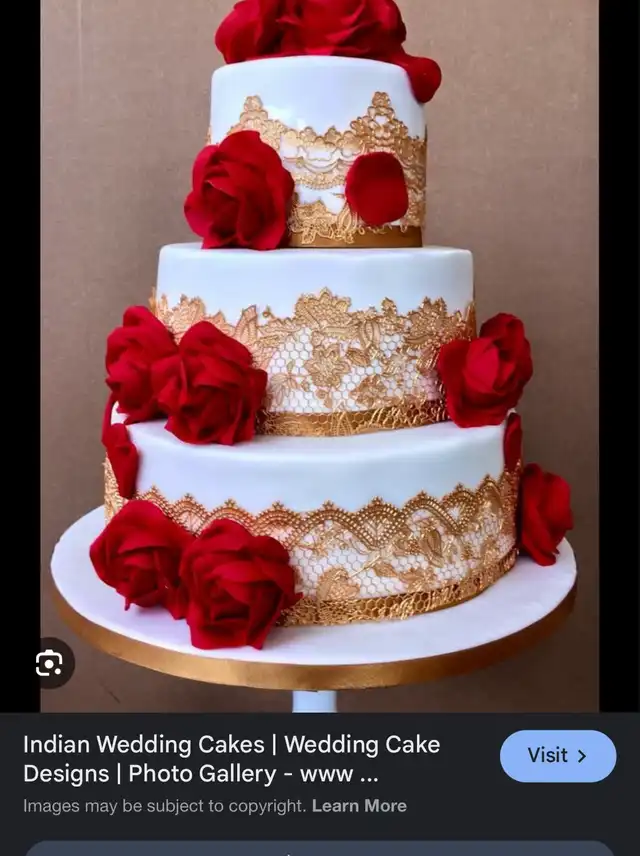Visit the source website
Screen dimensions: 640x856
pyautogui.click(x=558, y=756)
